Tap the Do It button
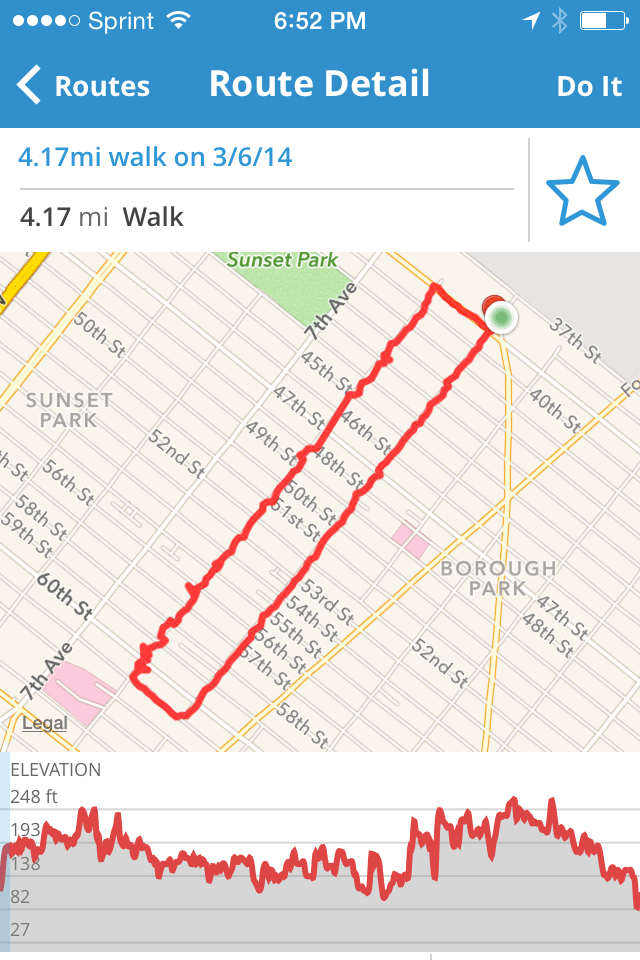 [x=589, y=86]
